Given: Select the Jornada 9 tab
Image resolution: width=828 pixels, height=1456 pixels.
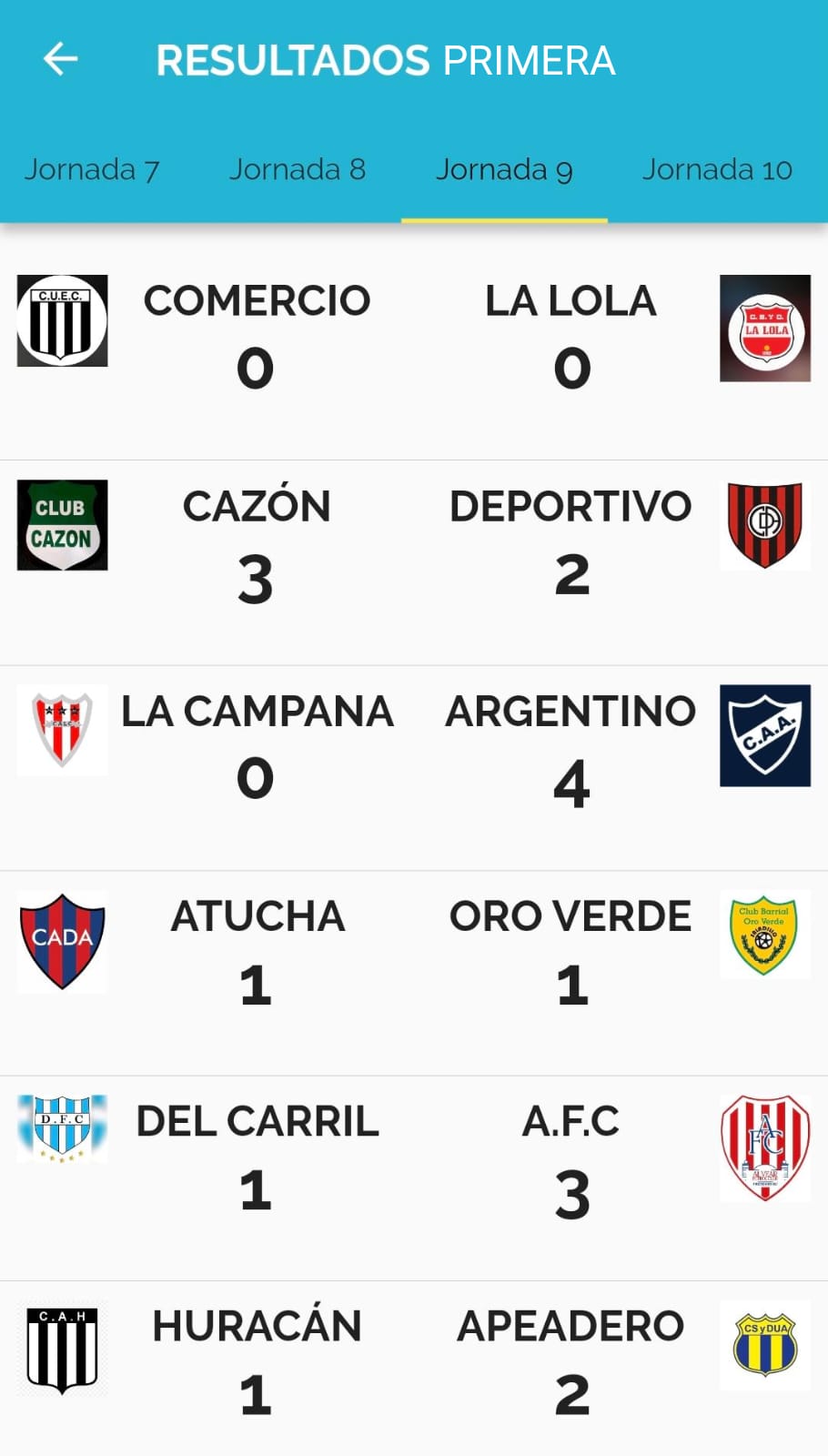Looking at the screenshot, I should [504, 170].
